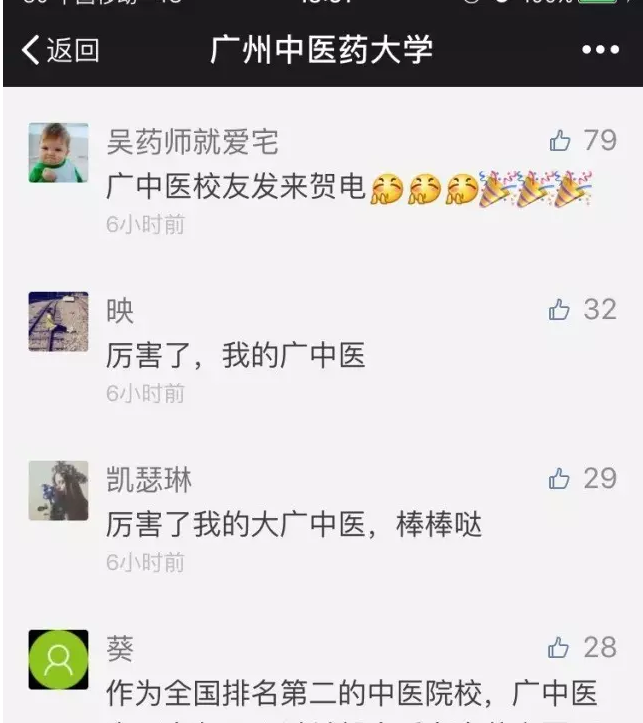The height and width of the screenshot is (723, 643).
Task: Like the comment by 凯瑟琳
Action: [560, 479]
